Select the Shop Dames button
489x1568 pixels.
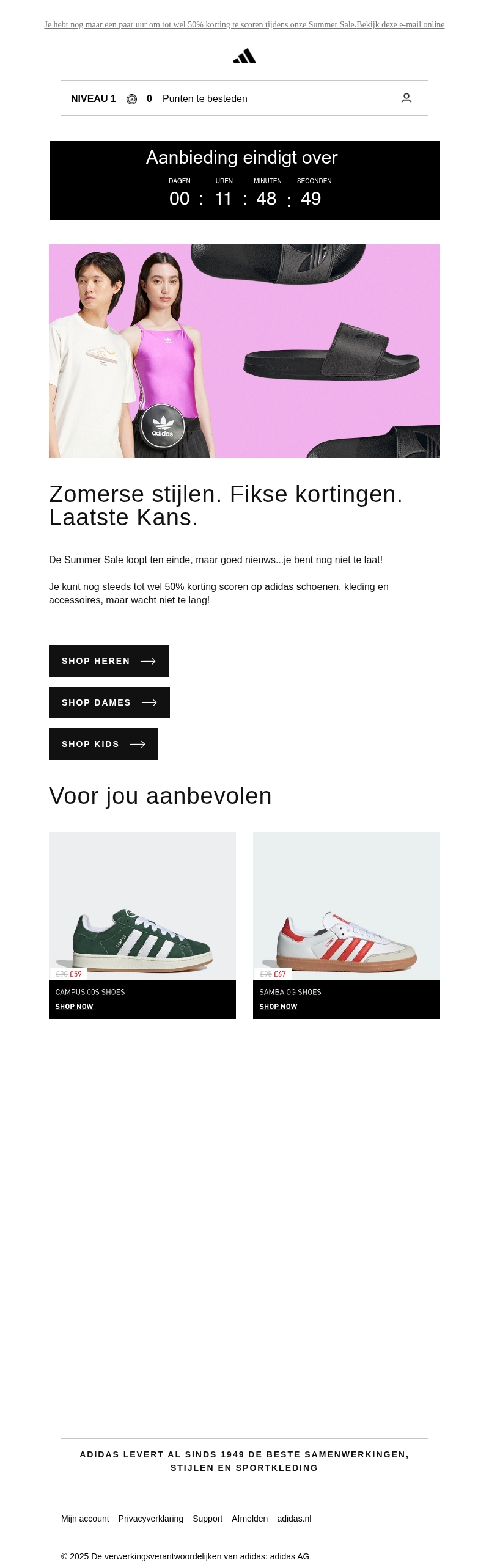[x=109, y=702]
